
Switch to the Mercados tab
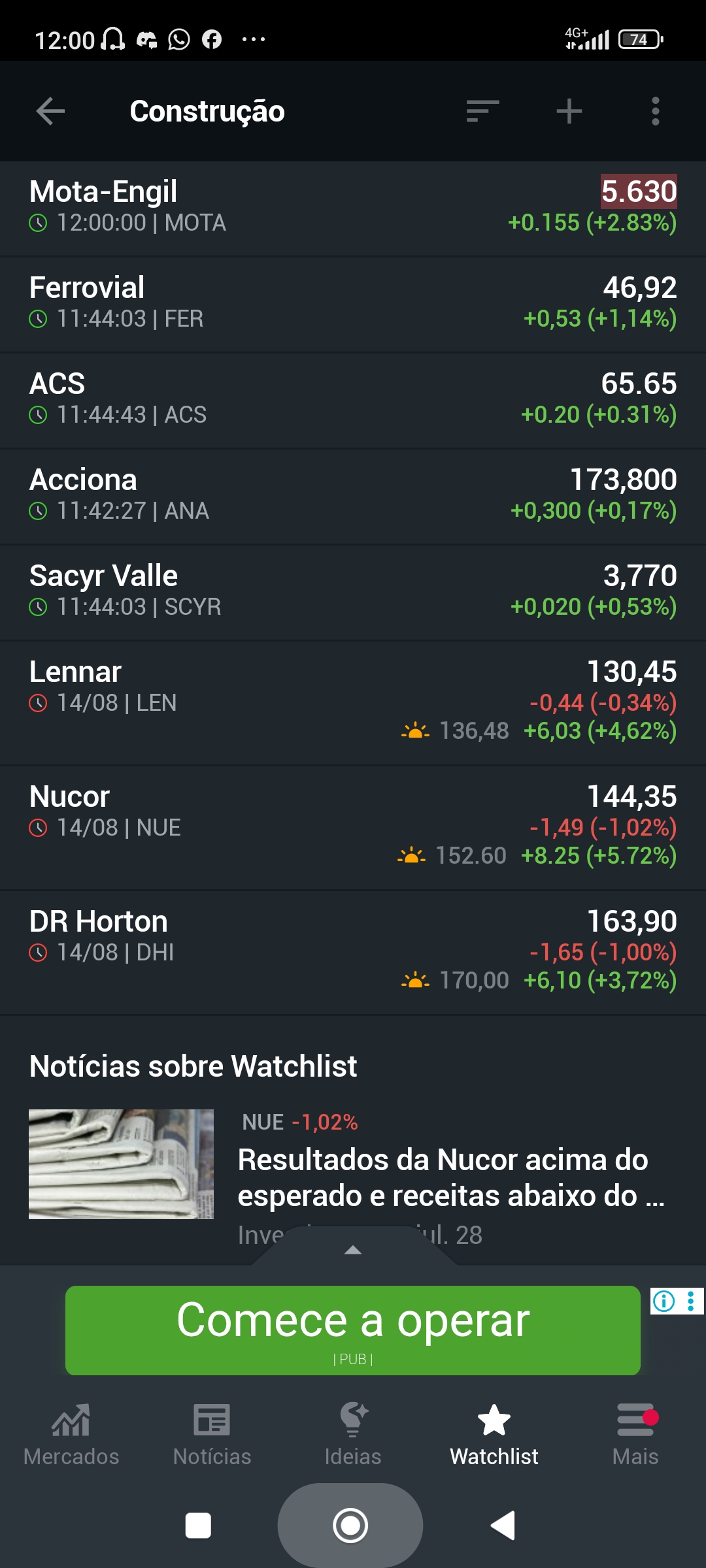71,1435
